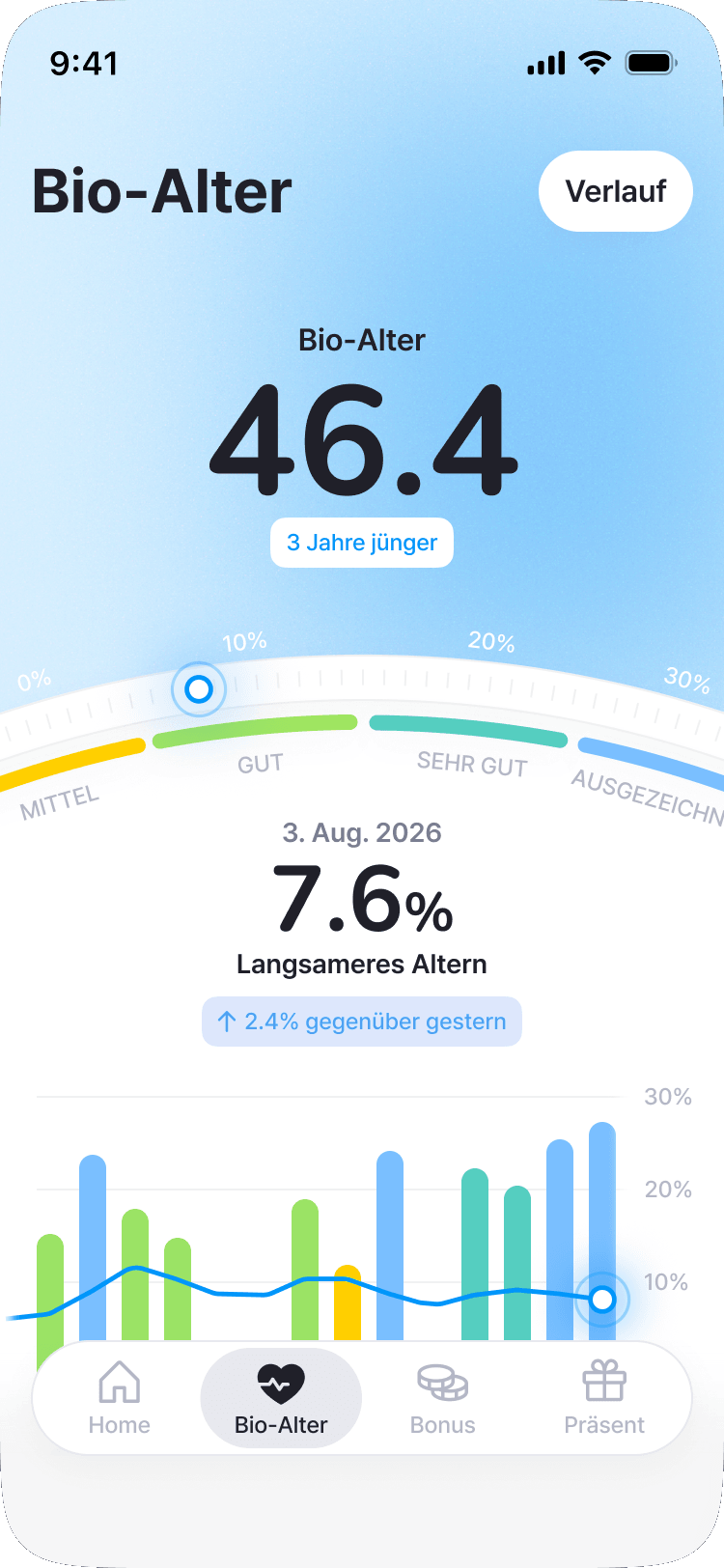Image resolution: width=724 pixels, height=1568 pixels.
Task: Open the Präsent tab
Action: [604, 1398]
